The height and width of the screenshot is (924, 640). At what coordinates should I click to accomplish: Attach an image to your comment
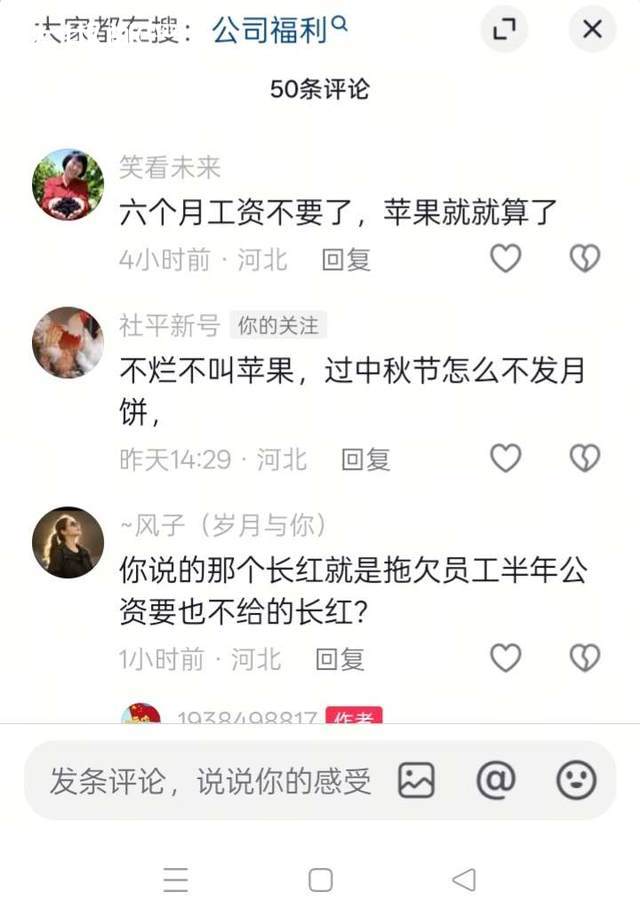417,781
